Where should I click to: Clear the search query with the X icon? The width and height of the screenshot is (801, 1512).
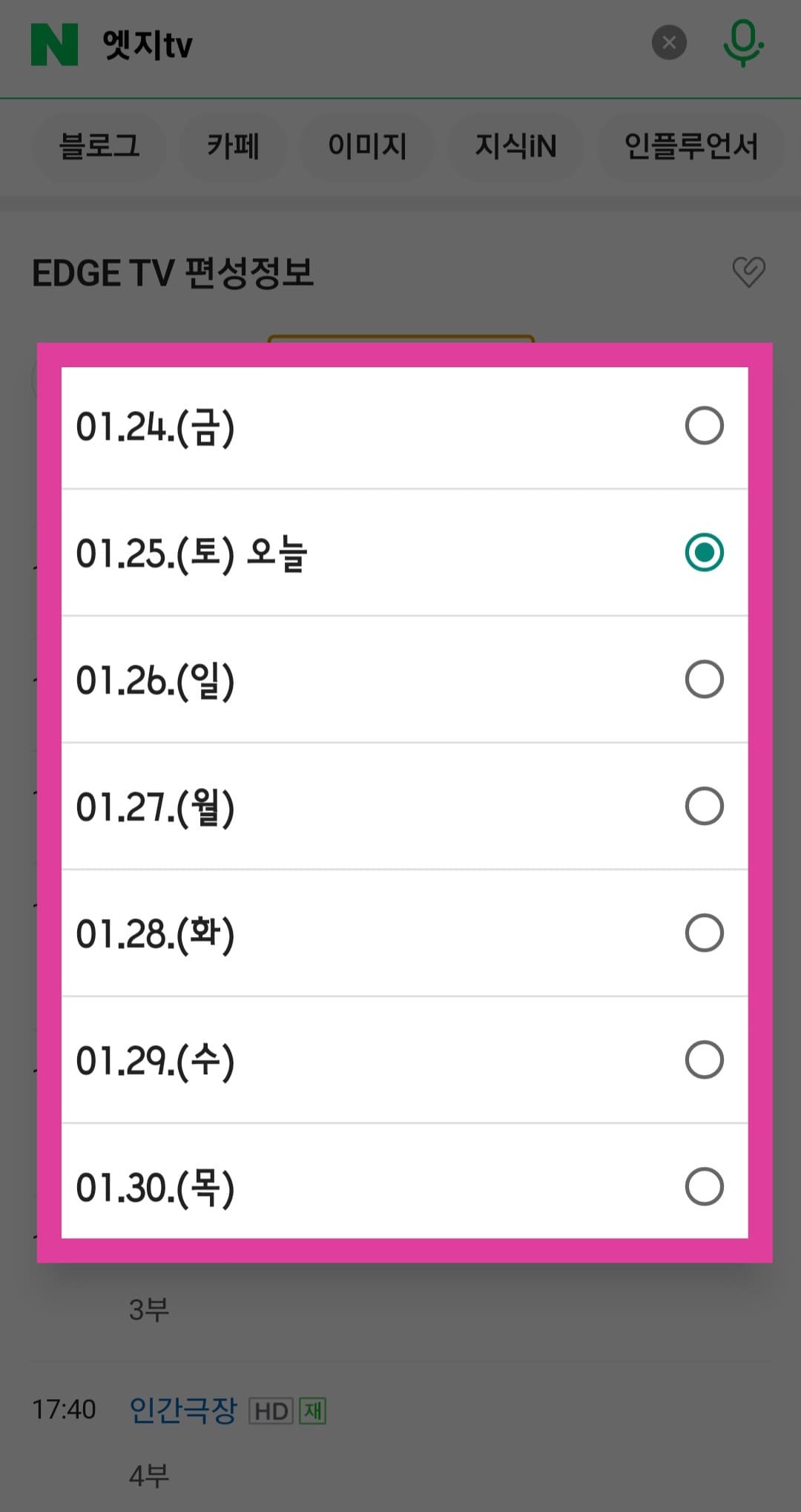(x=669, y=43)
